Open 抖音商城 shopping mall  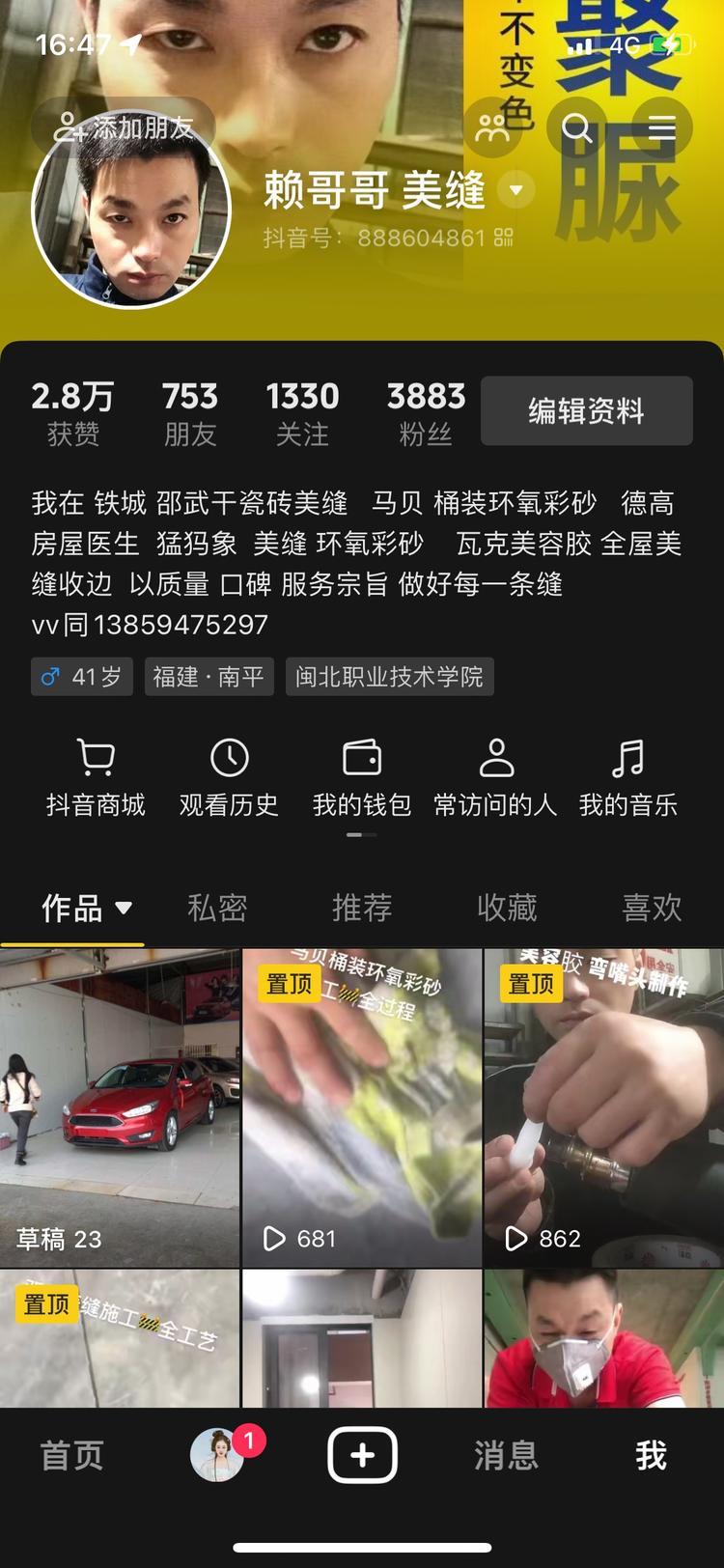[96, 778]
